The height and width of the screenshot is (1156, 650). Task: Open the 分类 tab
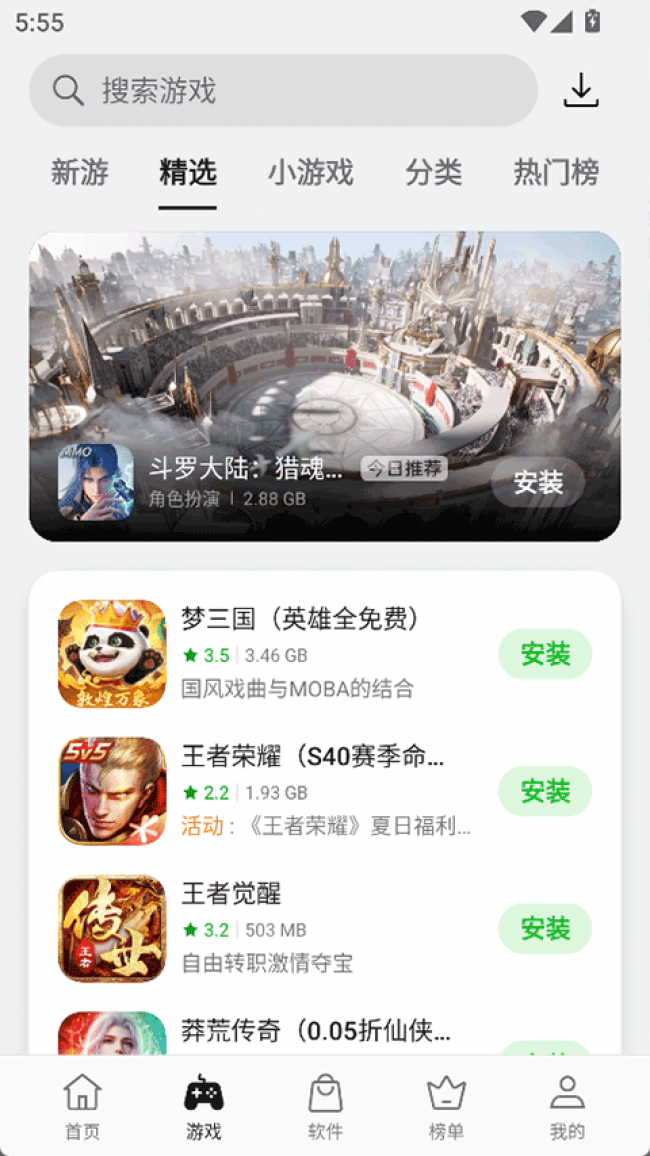(434, 172)
